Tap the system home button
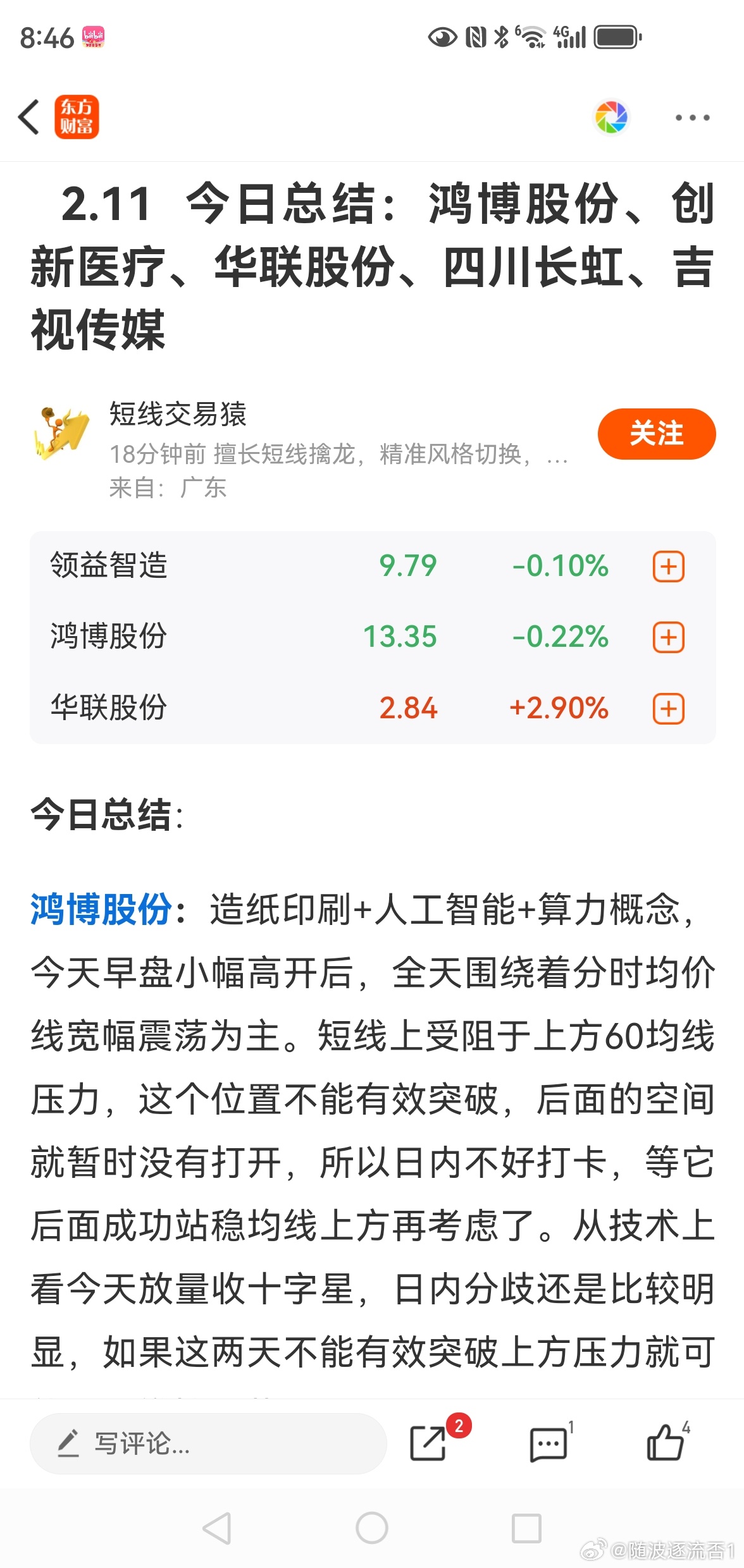 372,1528
